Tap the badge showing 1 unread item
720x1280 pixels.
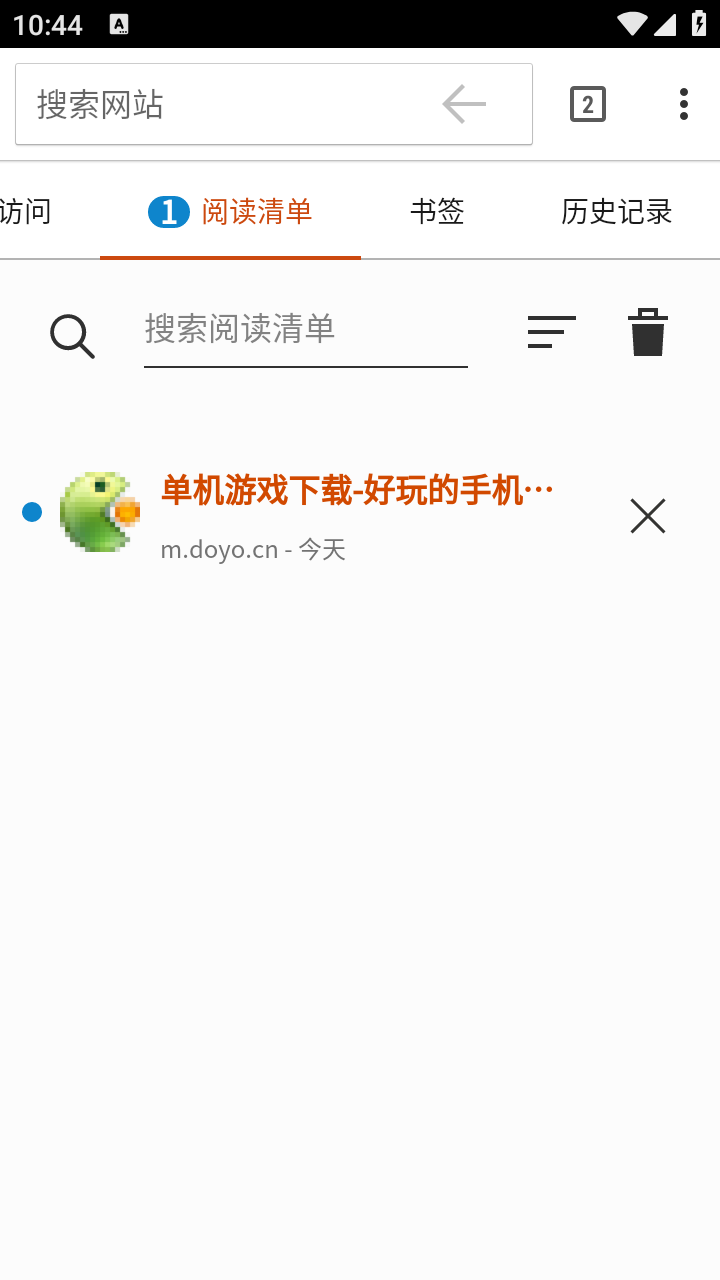pyautogui.click(x=170, y=211)
